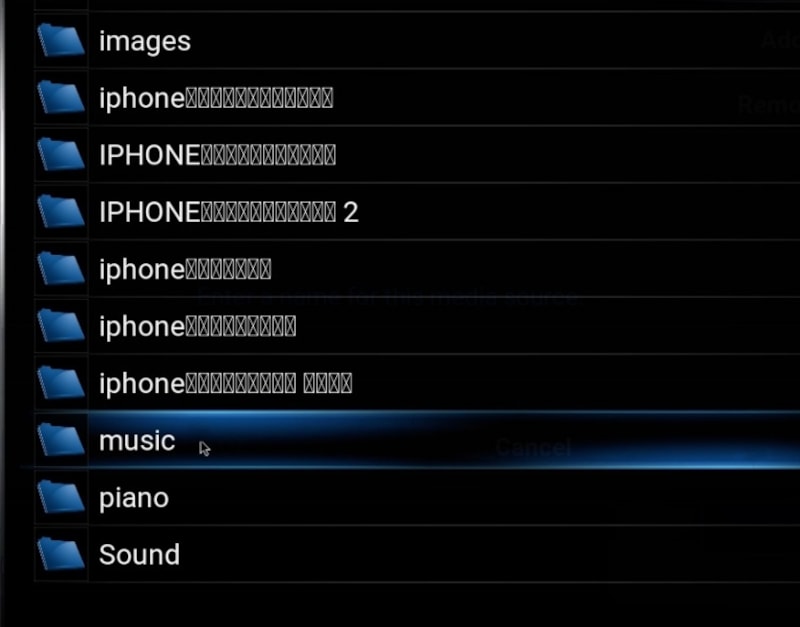800x627 pixels.
Task: Browse into the Sound folder
Action: (x=139, y=555)
